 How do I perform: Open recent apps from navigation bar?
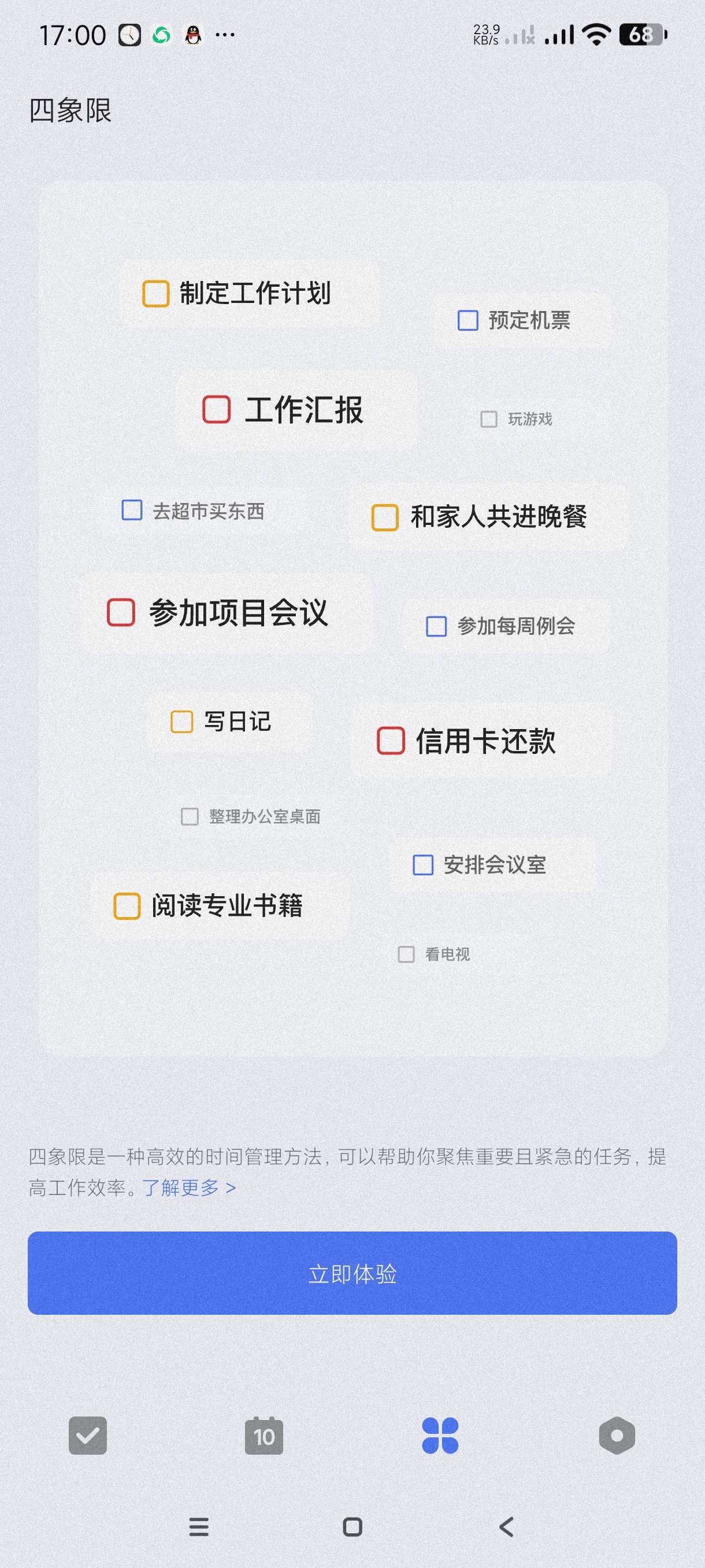pyautogui.click(x=199, y=1526)
